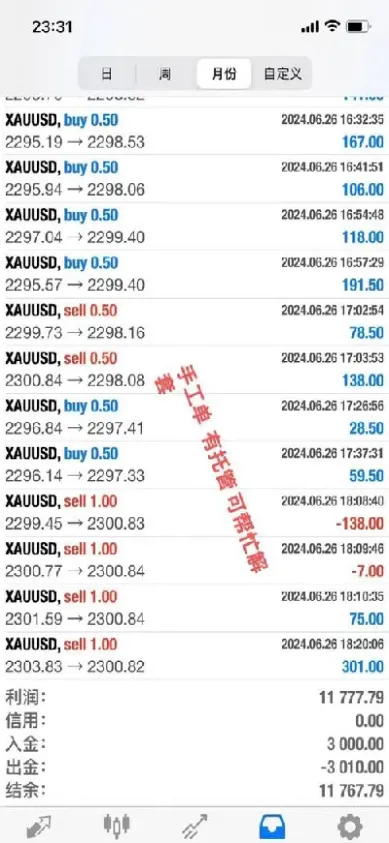Switch to the 周 period filter
389x843 pixels.
coord(165,74)
